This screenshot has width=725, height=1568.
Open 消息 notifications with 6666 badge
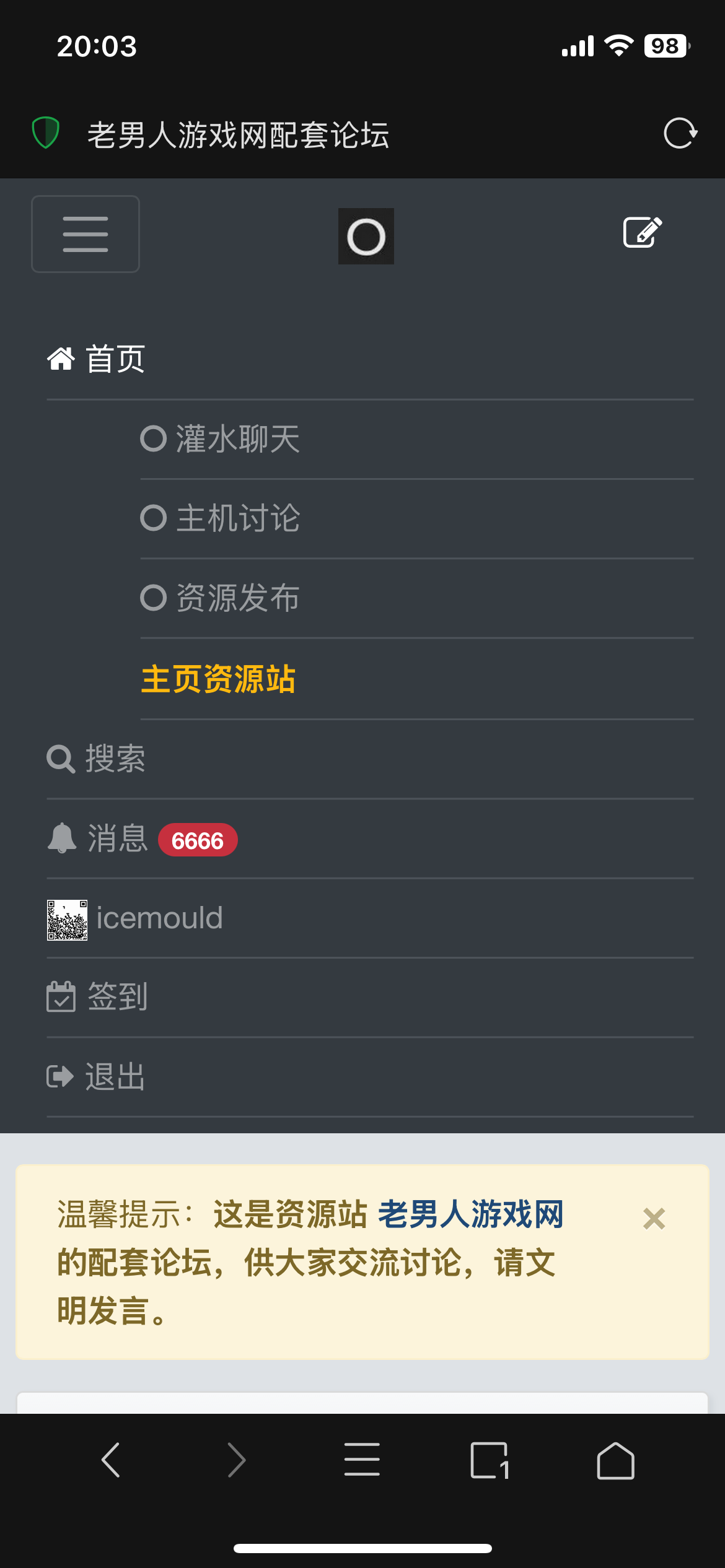[x=143, y=839]
